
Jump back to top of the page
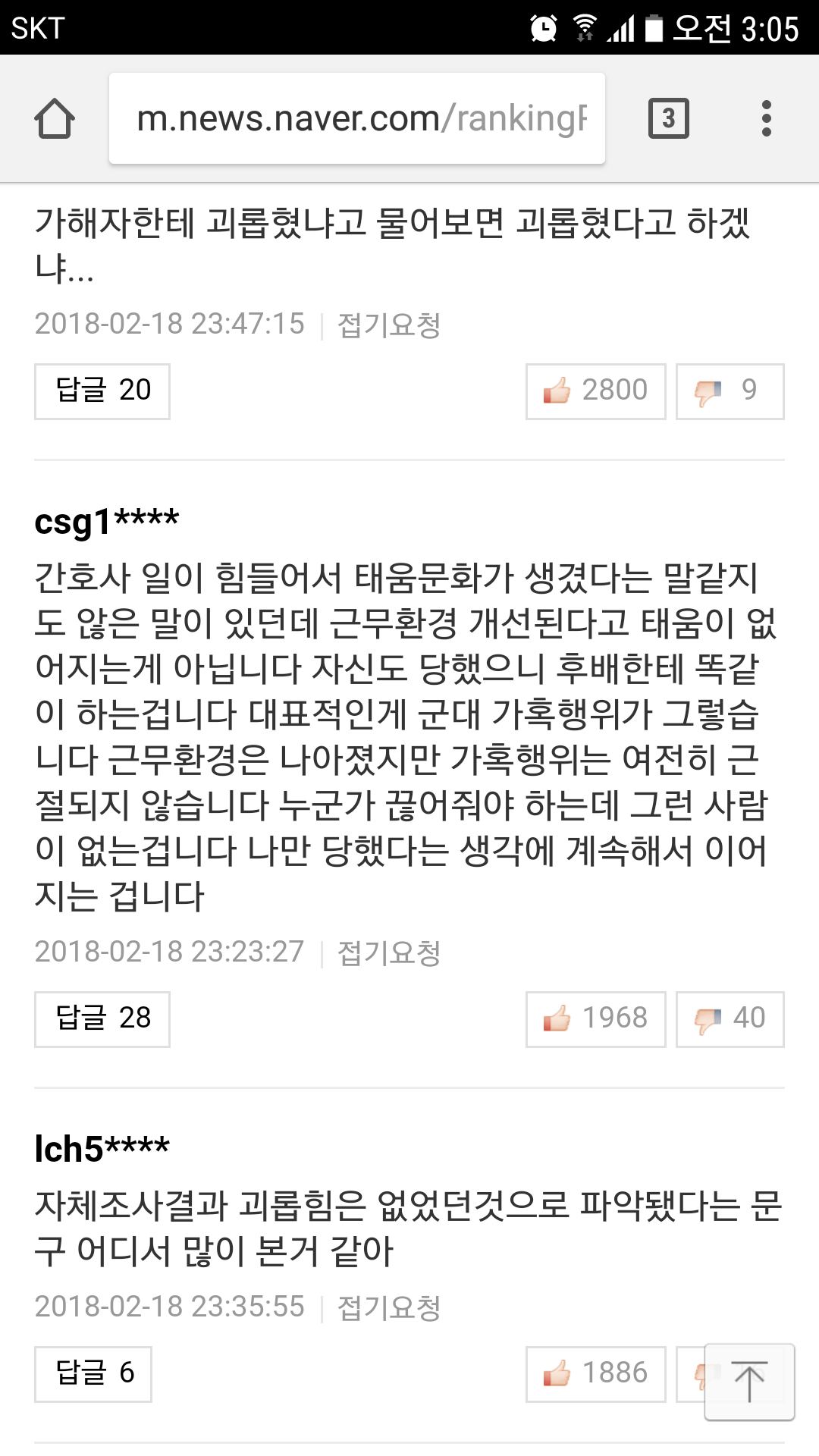(749, 1382)
